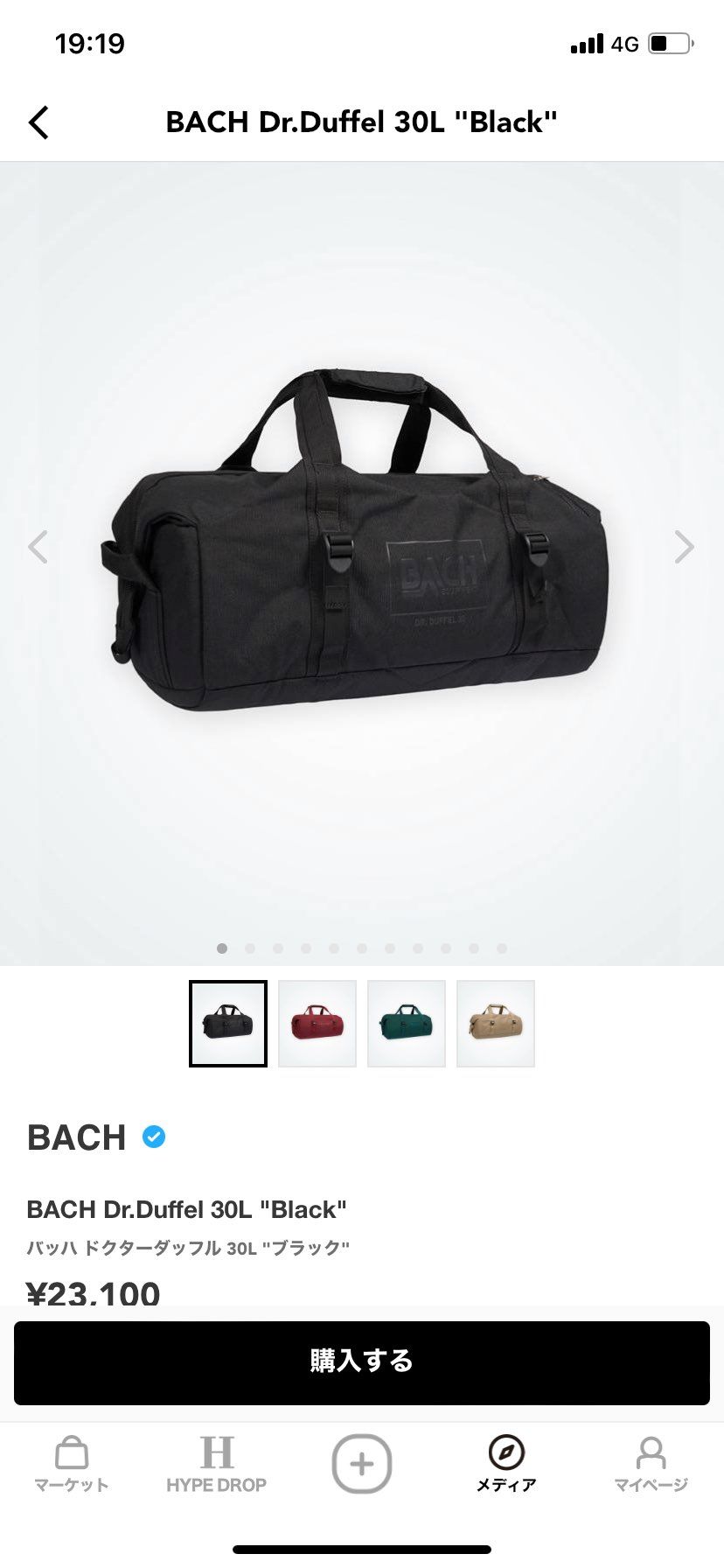Open the BACH brand page link
This screenshot has height=1568, width=724.
pos(75,1137)
